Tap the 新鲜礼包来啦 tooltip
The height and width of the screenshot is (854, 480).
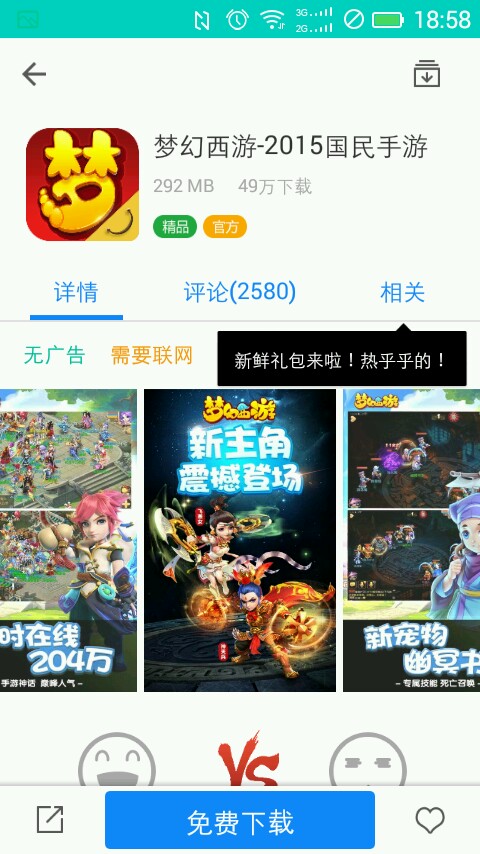[x=342, y=360]
